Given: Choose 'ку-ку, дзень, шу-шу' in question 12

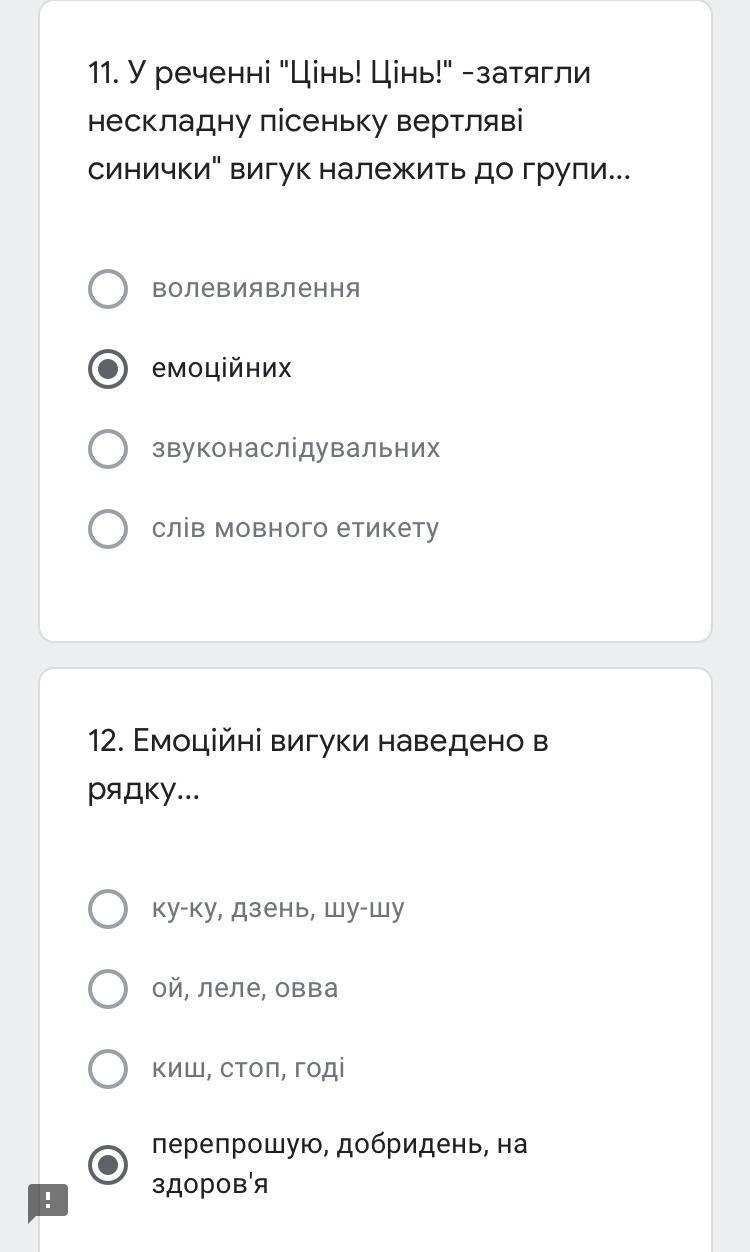Looking at the screenshot, I should pos(108,909).
